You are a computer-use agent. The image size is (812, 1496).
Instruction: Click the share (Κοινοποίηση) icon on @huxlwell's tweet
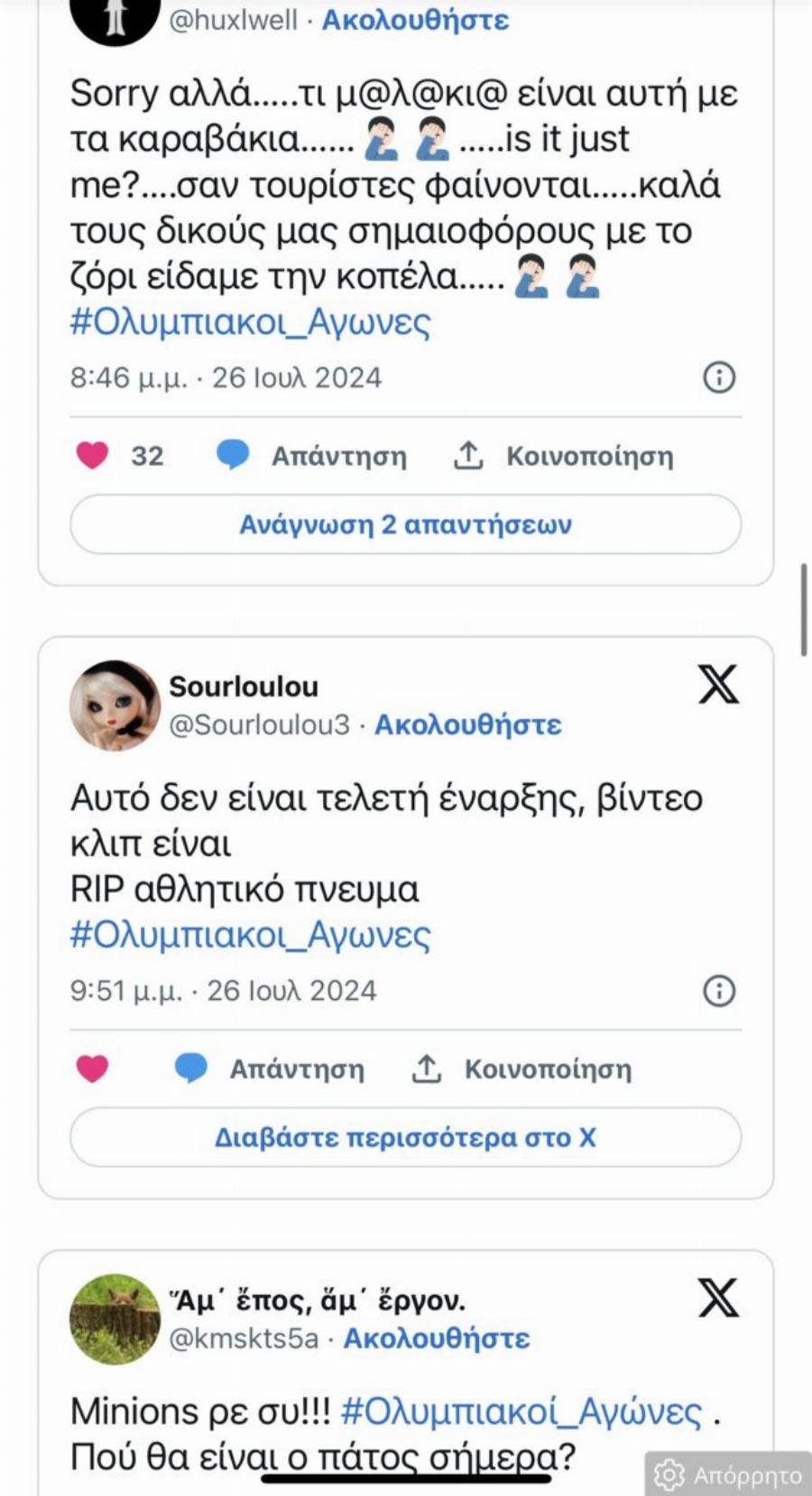click(x=468, y=455)
